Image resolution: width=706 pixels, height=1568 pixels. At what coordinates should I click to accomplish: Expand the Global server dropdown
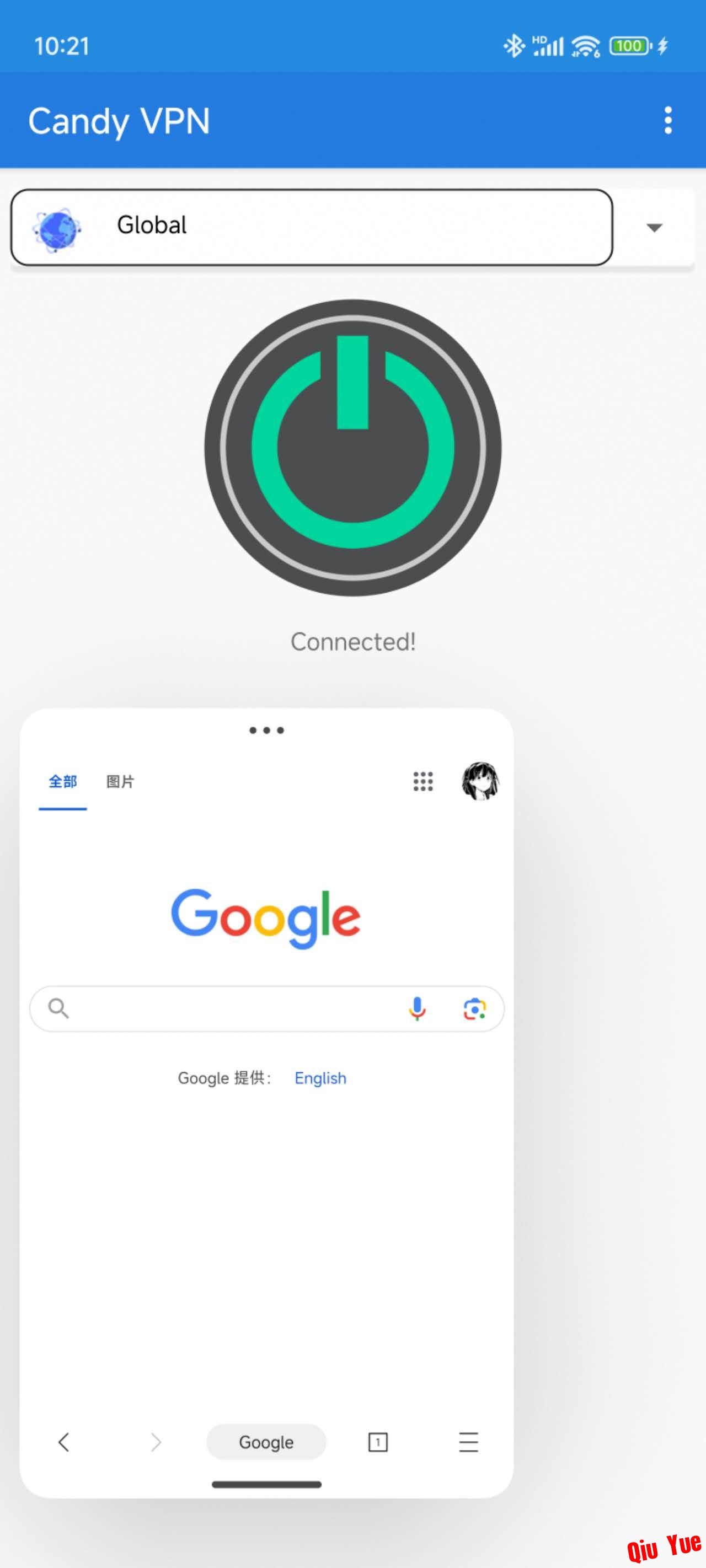[654, 228]
